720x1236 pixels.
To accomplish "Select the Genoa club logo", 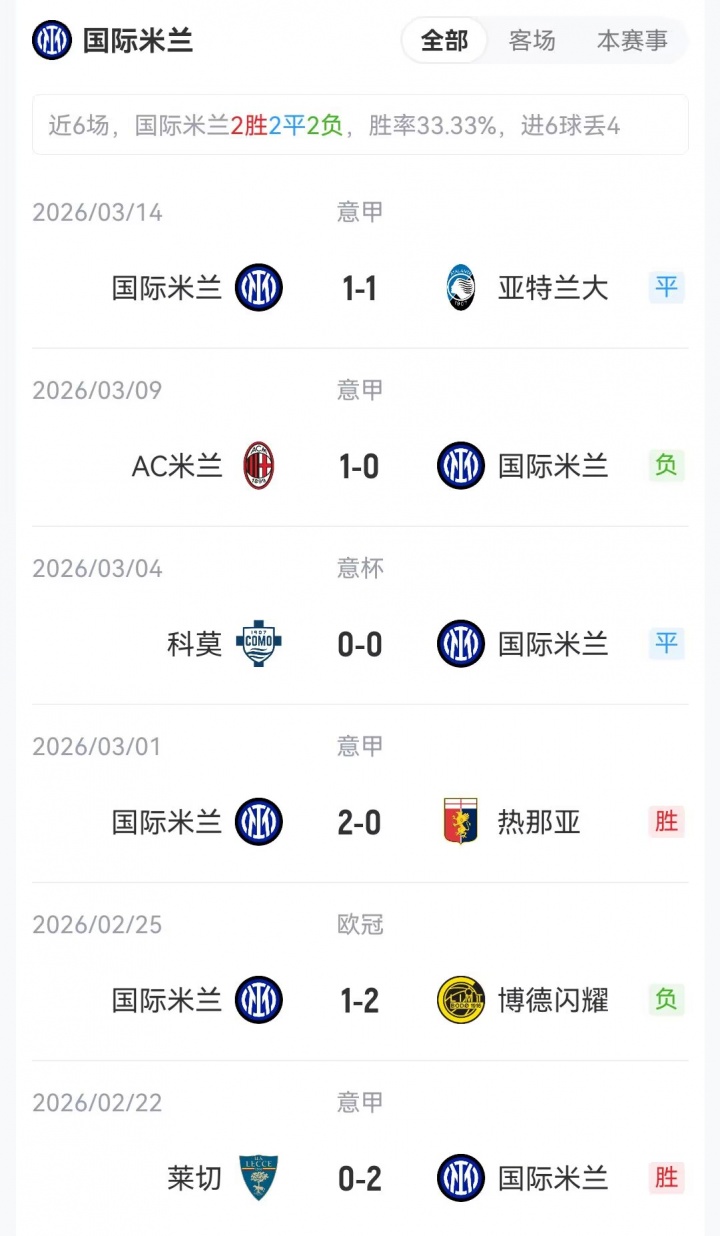I will tap(458, 821).
